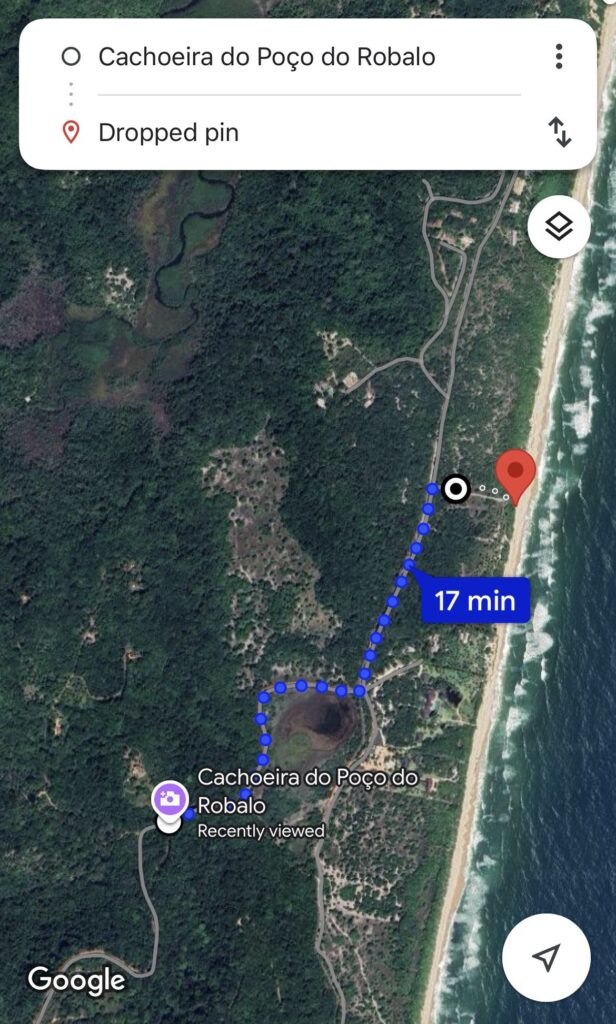Screen dimensions: 616x1024
Task: Open the three-dot overflow menu
Action: 559,56
